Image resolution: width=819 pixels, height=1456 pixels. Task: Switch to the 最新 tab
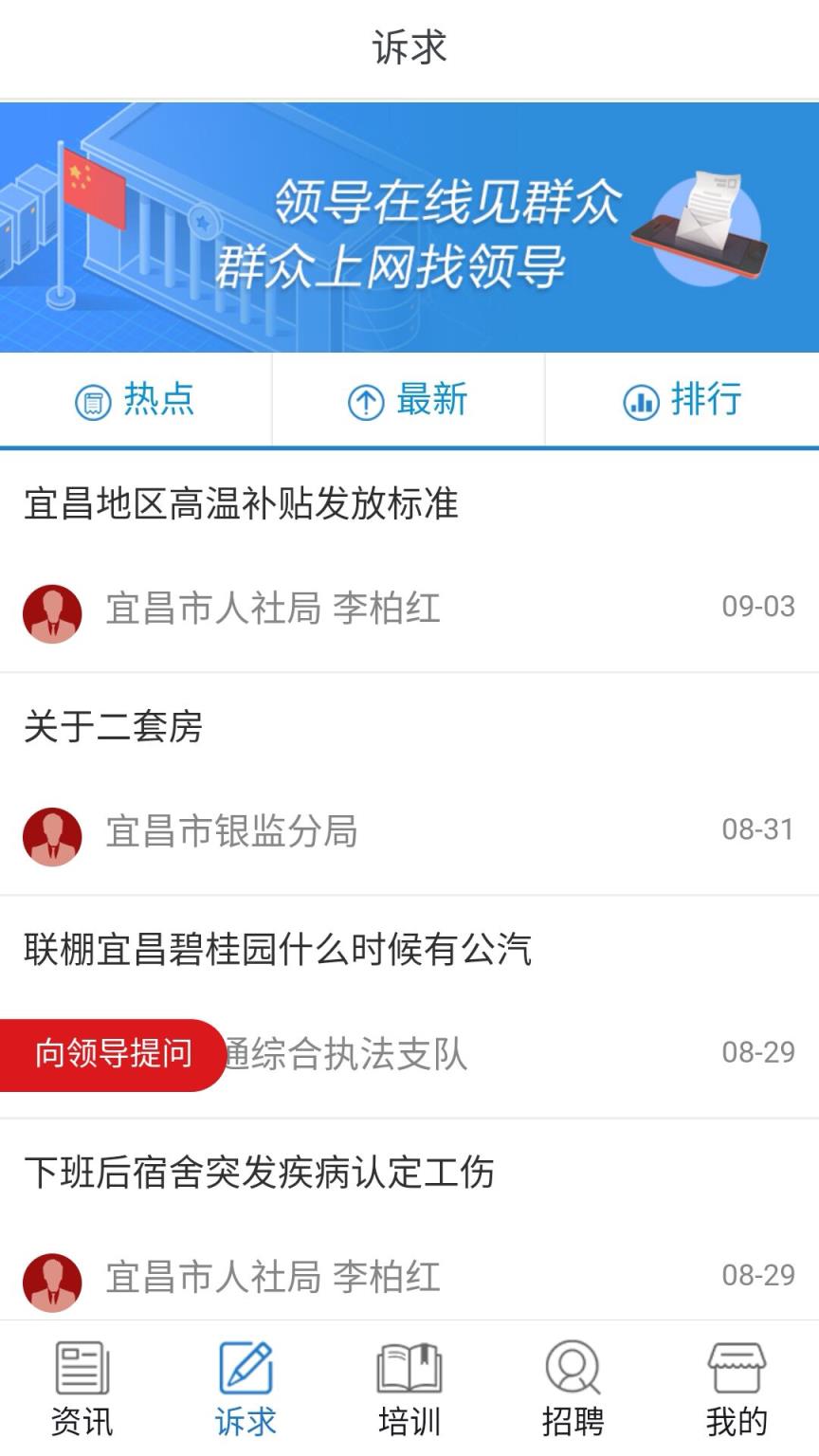pos(408,400)
